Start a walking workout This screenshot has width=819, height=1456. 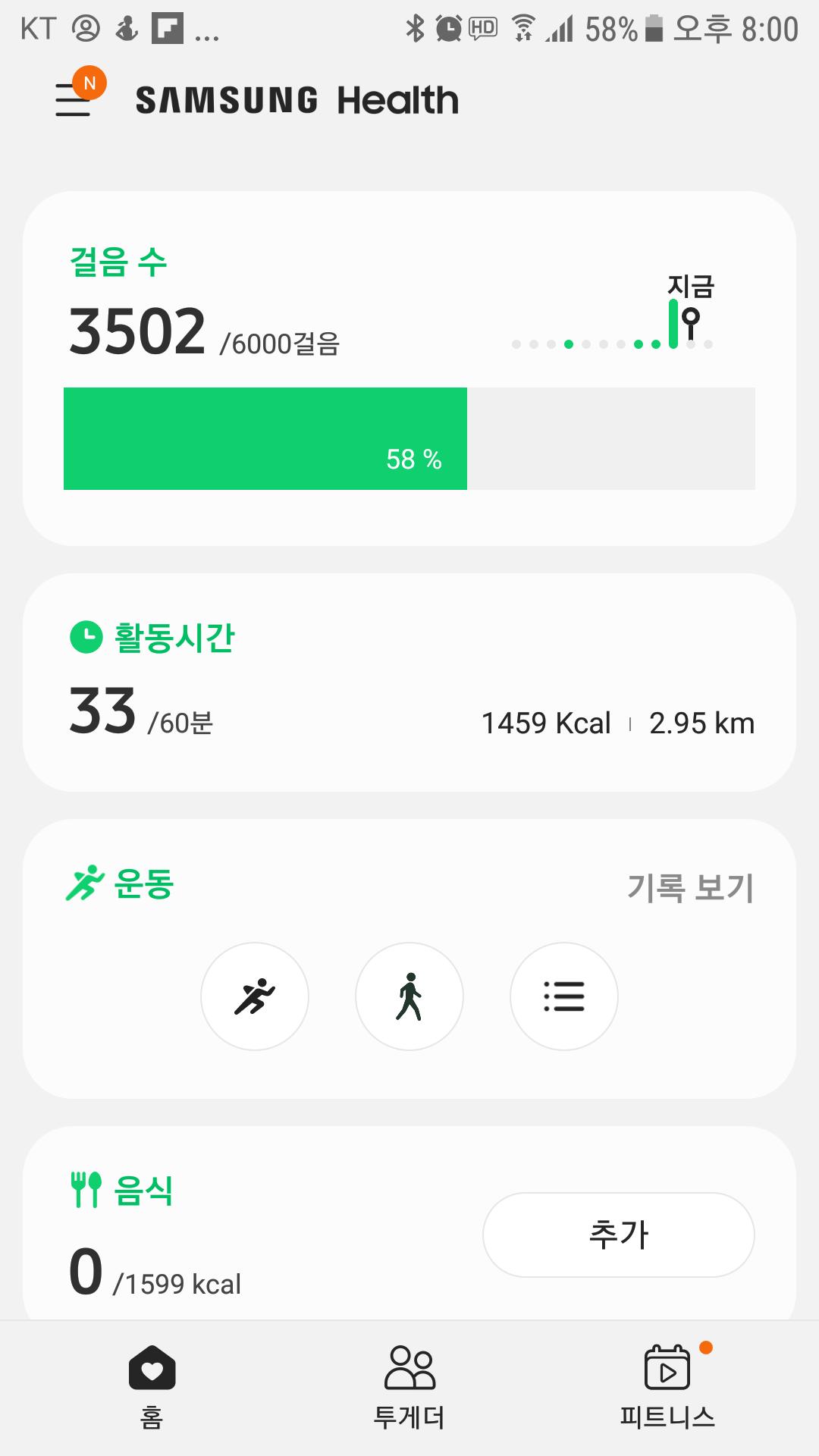click(x=409, y=996)
